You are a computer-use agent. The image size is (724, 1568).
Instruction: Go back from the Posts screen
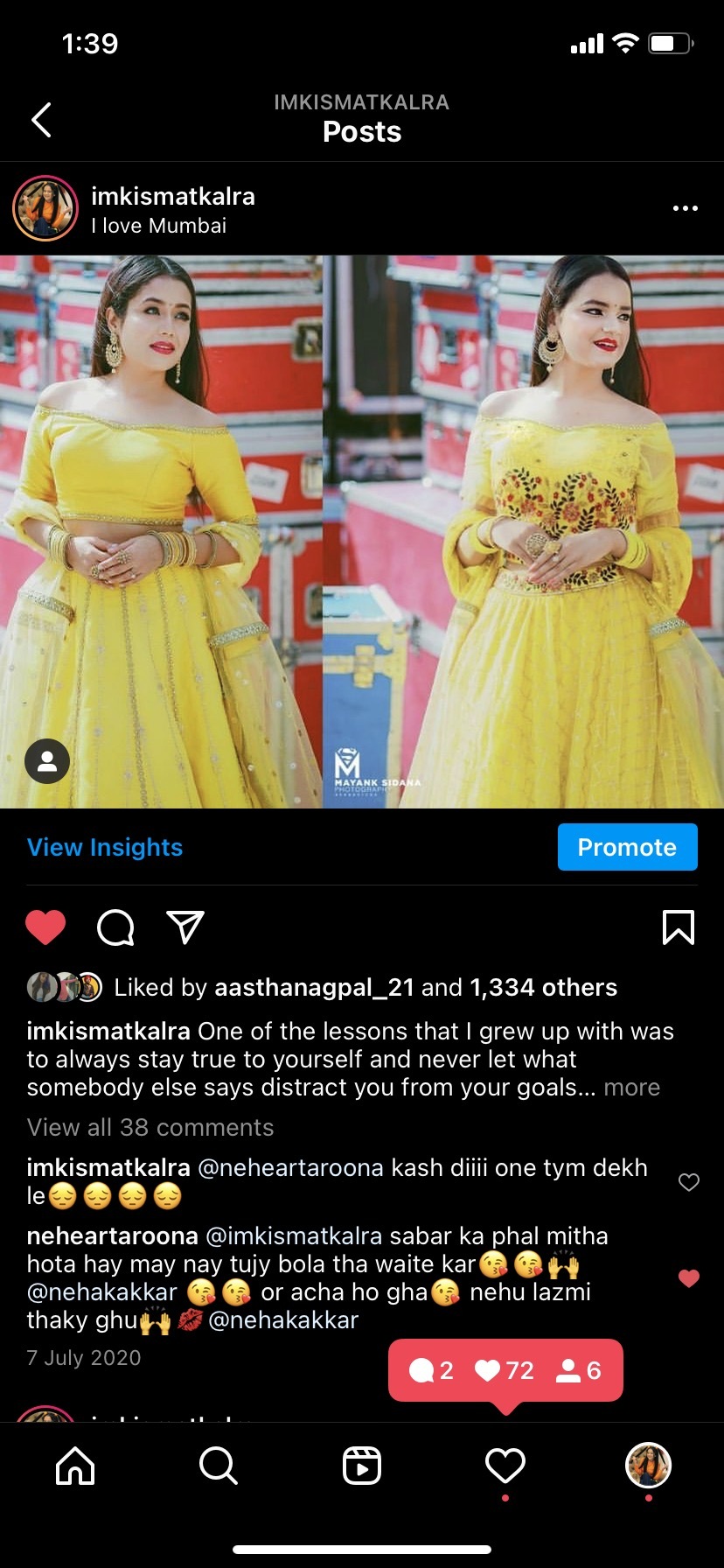[41, 120]
